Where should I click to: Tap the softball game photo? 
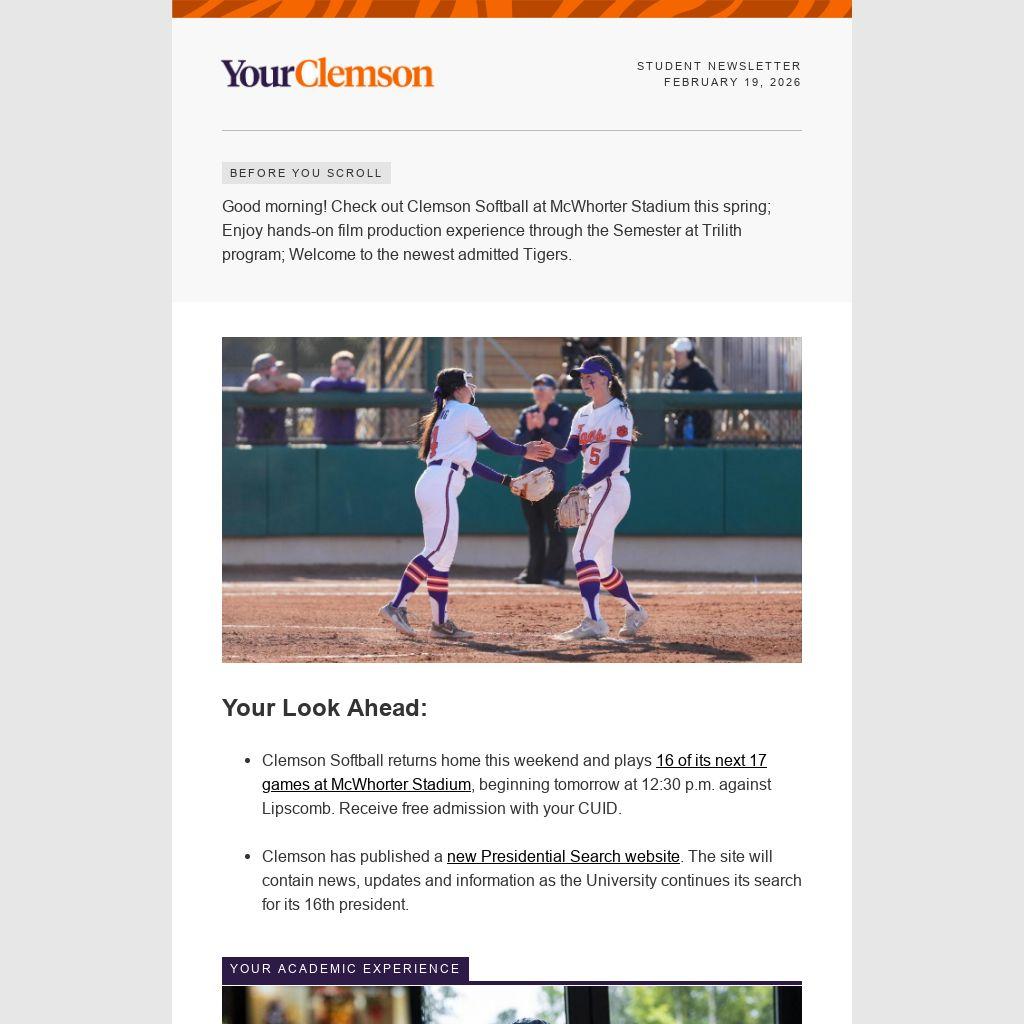tap(511, 500)
